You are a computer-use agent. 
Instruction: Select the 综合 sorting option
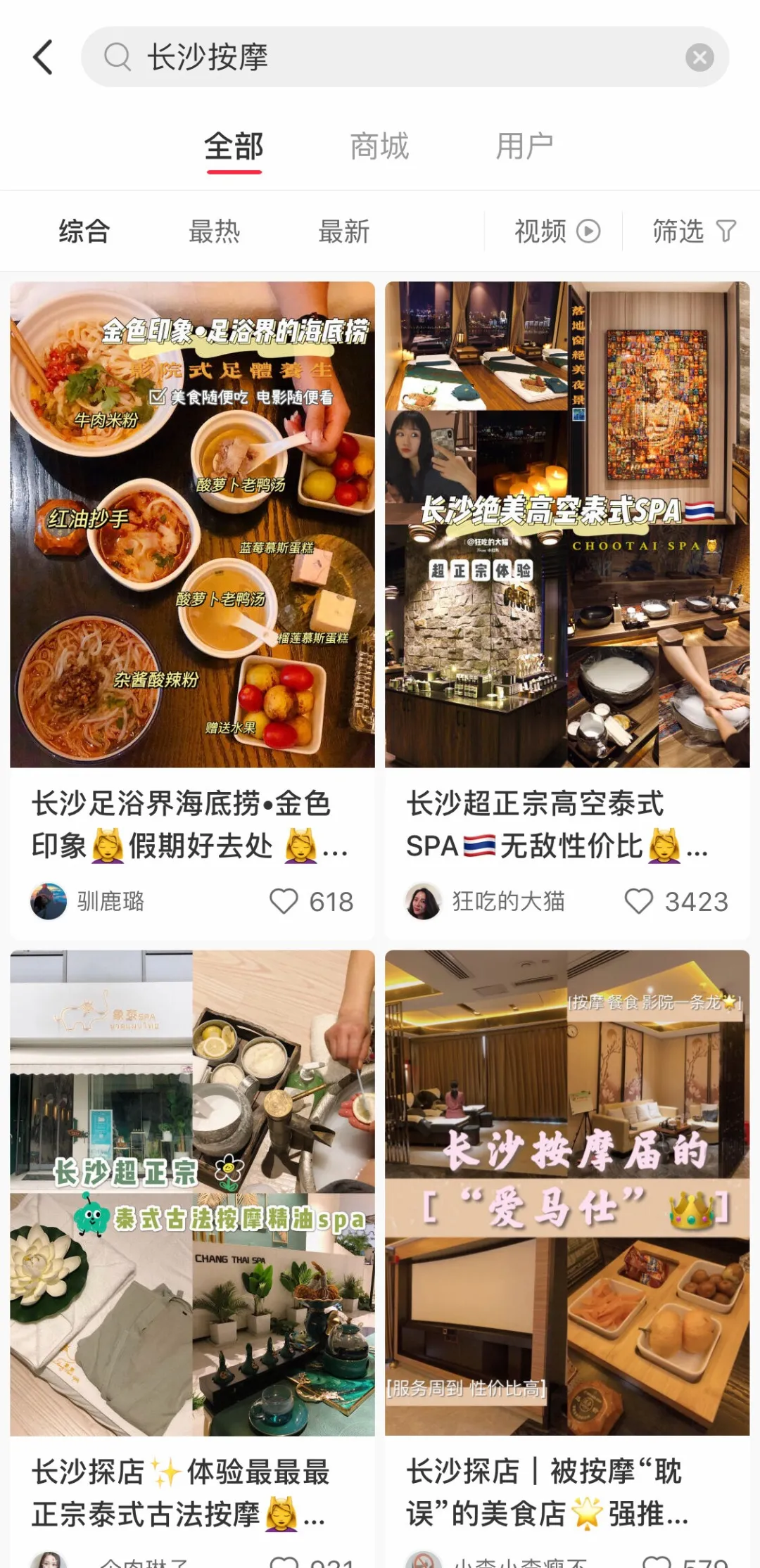point(84,231)
